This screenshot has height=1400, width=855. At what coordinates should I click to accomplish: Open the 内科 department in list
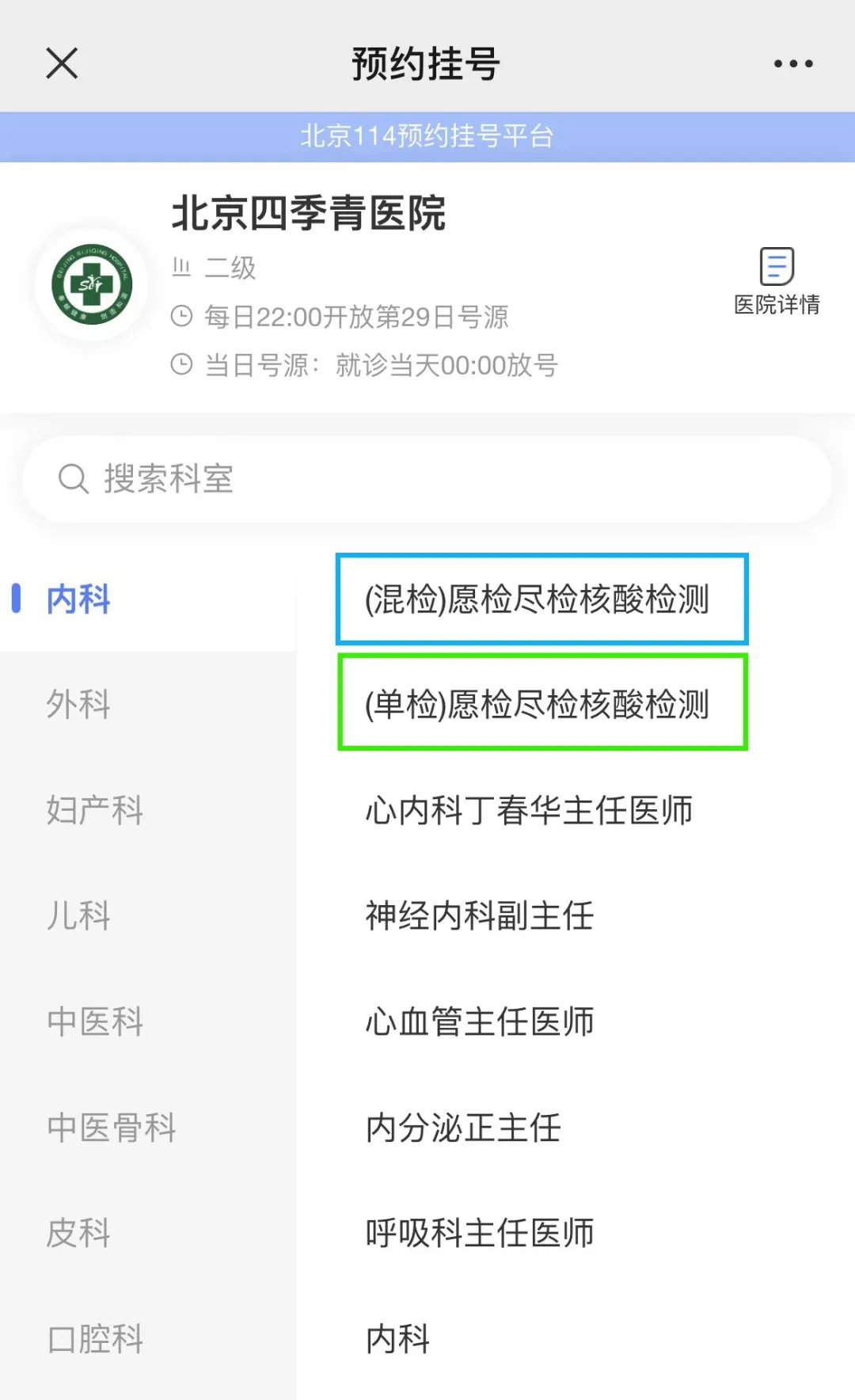click(x=397, y=1338)
